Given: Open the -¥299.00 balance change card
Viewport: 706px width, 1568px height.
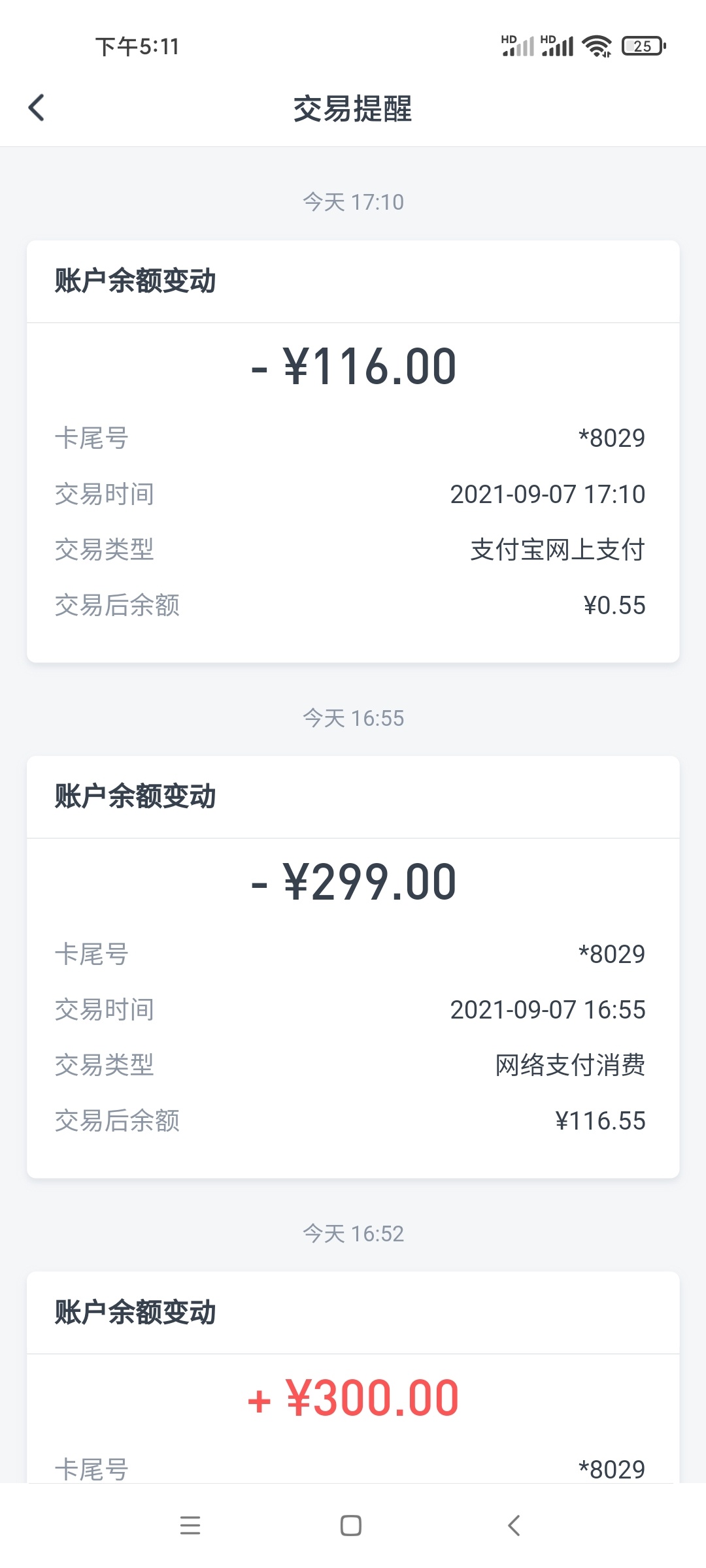Looking at the screenshot, I should [353, 967].
